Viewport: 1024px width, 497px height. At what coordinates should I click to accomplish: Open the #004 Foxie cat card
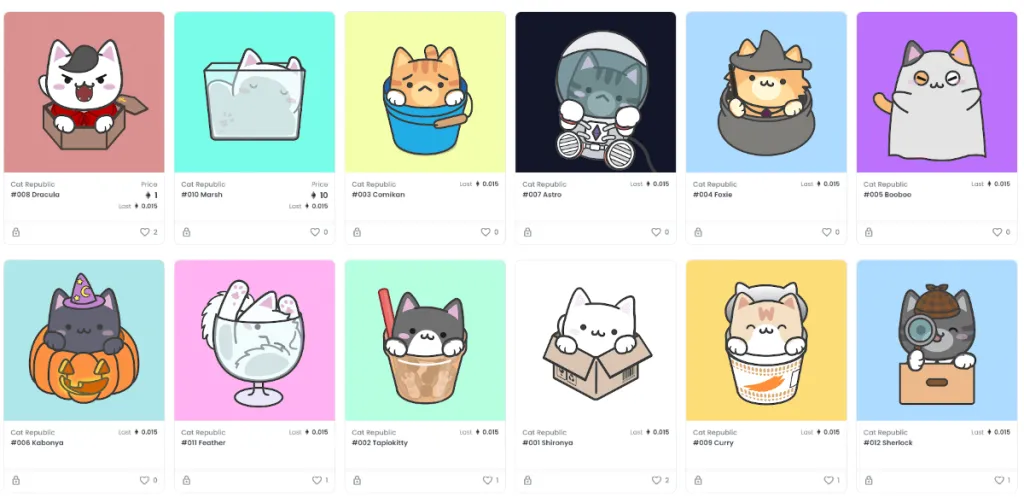pos(766,92)
